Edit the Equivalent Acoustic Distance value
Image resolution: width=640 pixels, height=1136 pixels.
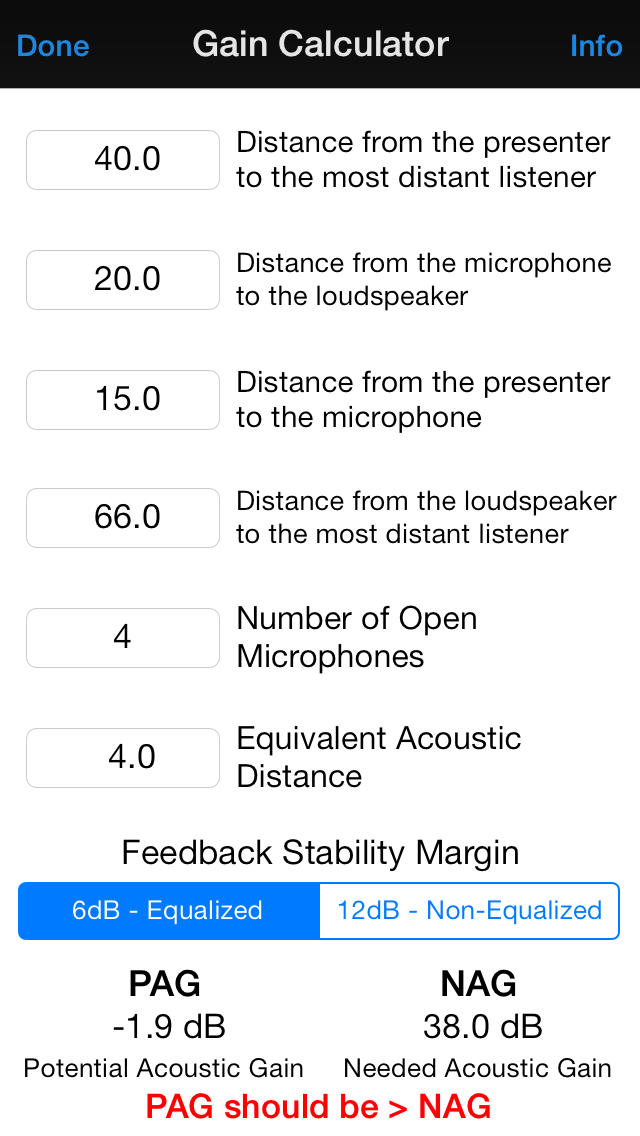coord(123,758)
